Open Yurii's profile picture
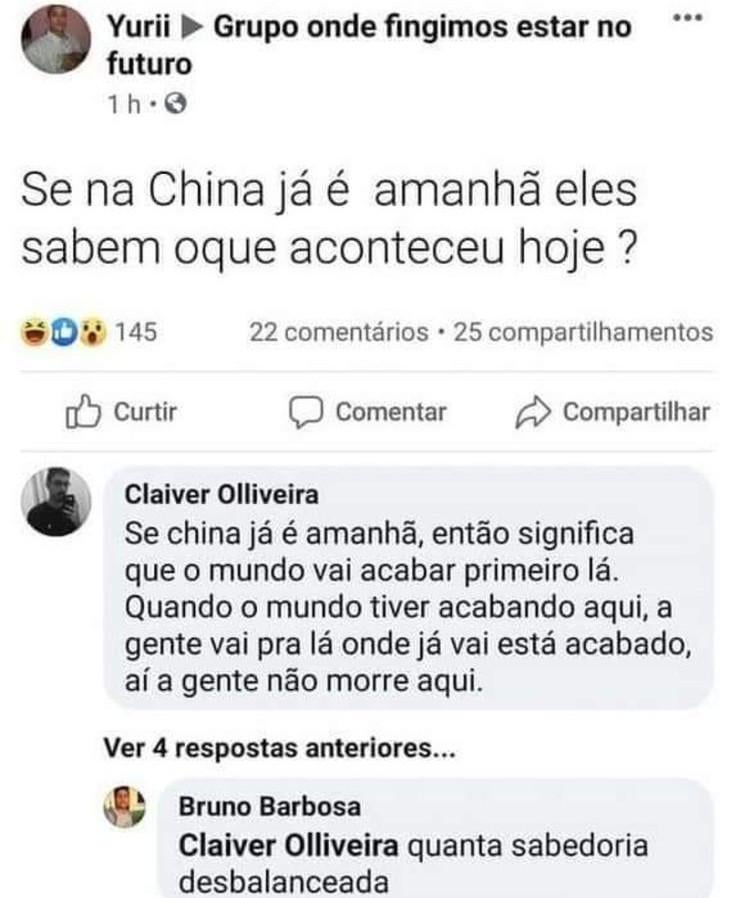Viewport: 736px width, 898px height. 58,40
